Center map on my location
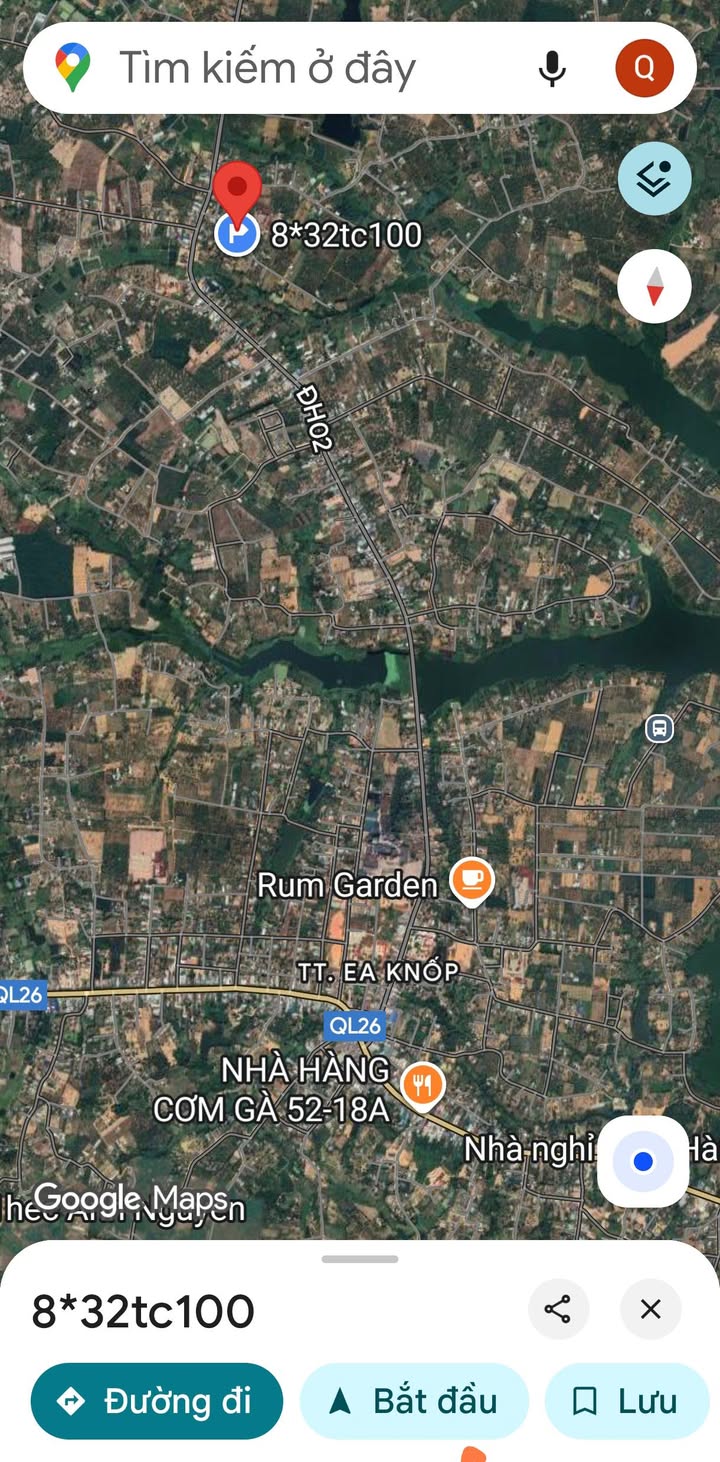The image size is (720, 1462). pos(643,1161)
